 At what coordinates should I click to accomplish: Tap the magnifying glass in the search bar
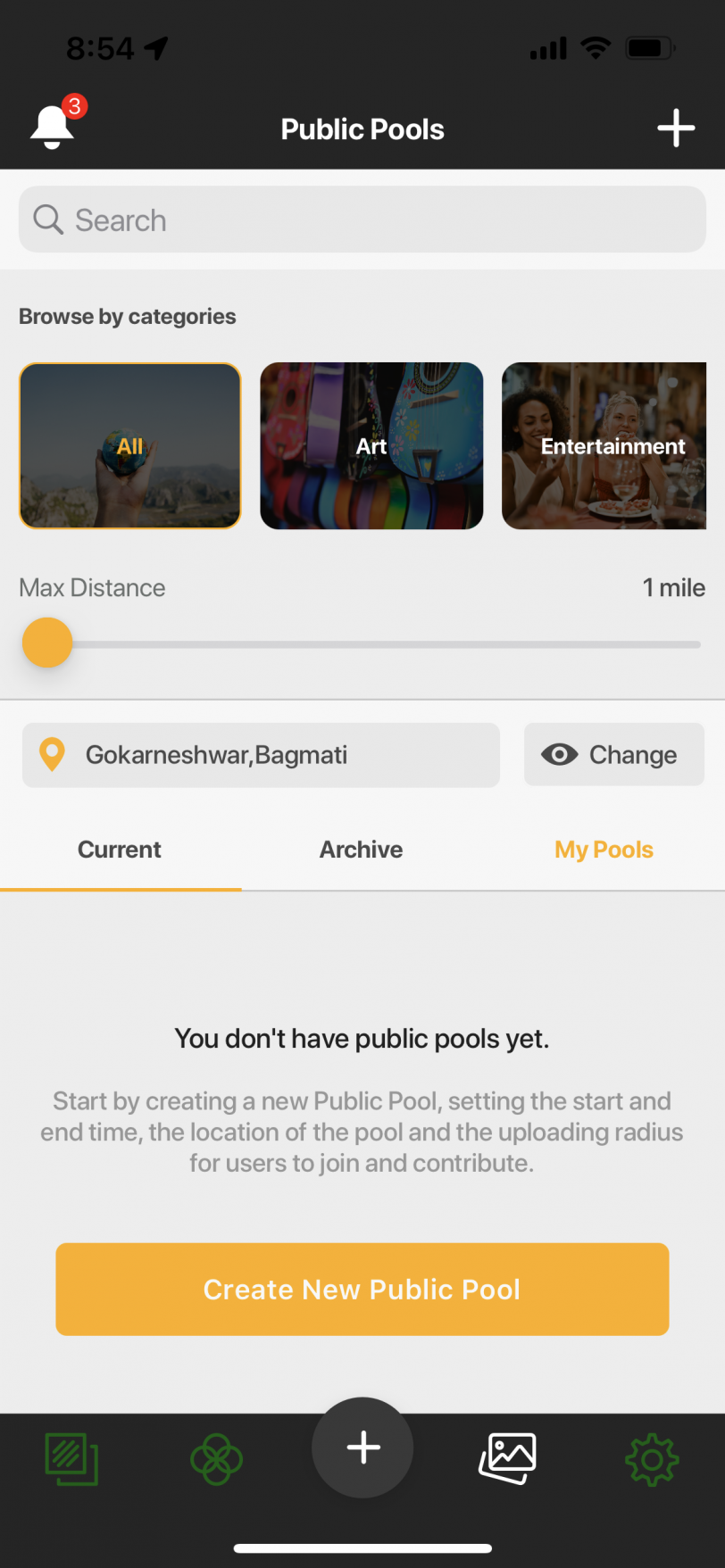[47, 219]
